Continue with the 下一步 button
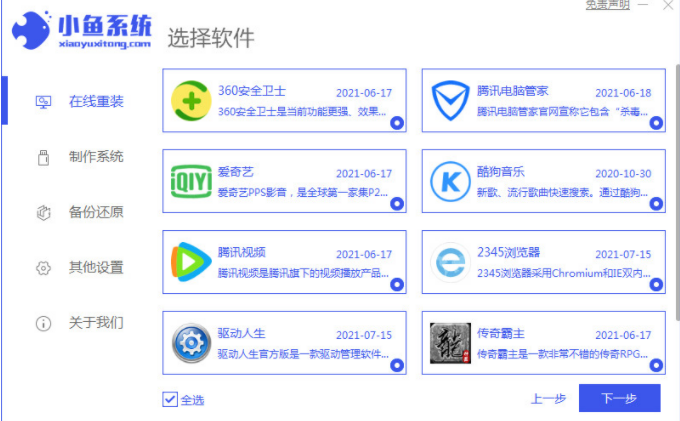This screenshot has height=421, width=680. click(619, 399)
